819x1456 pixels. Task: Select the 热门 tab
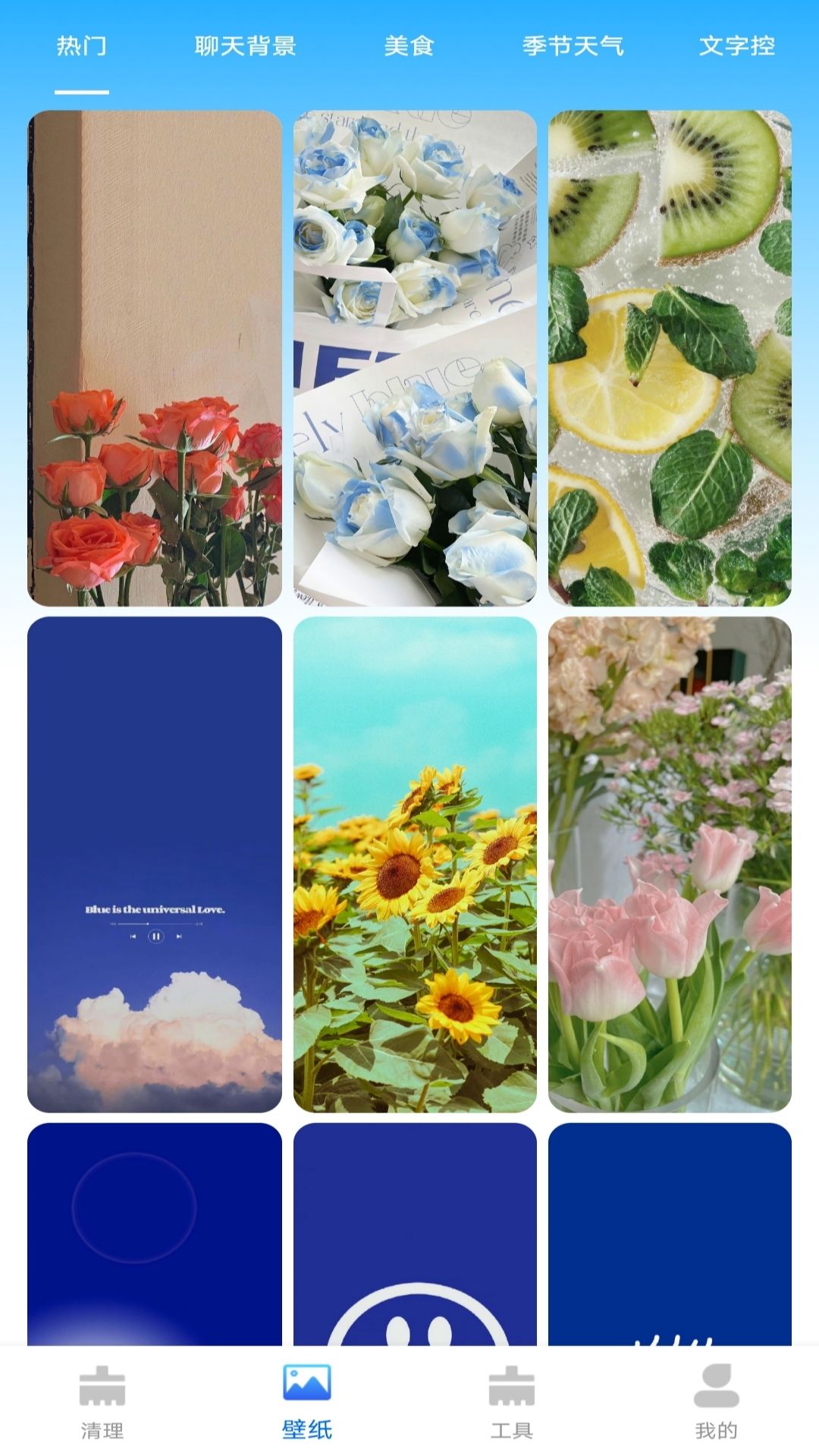pos(82,46)
